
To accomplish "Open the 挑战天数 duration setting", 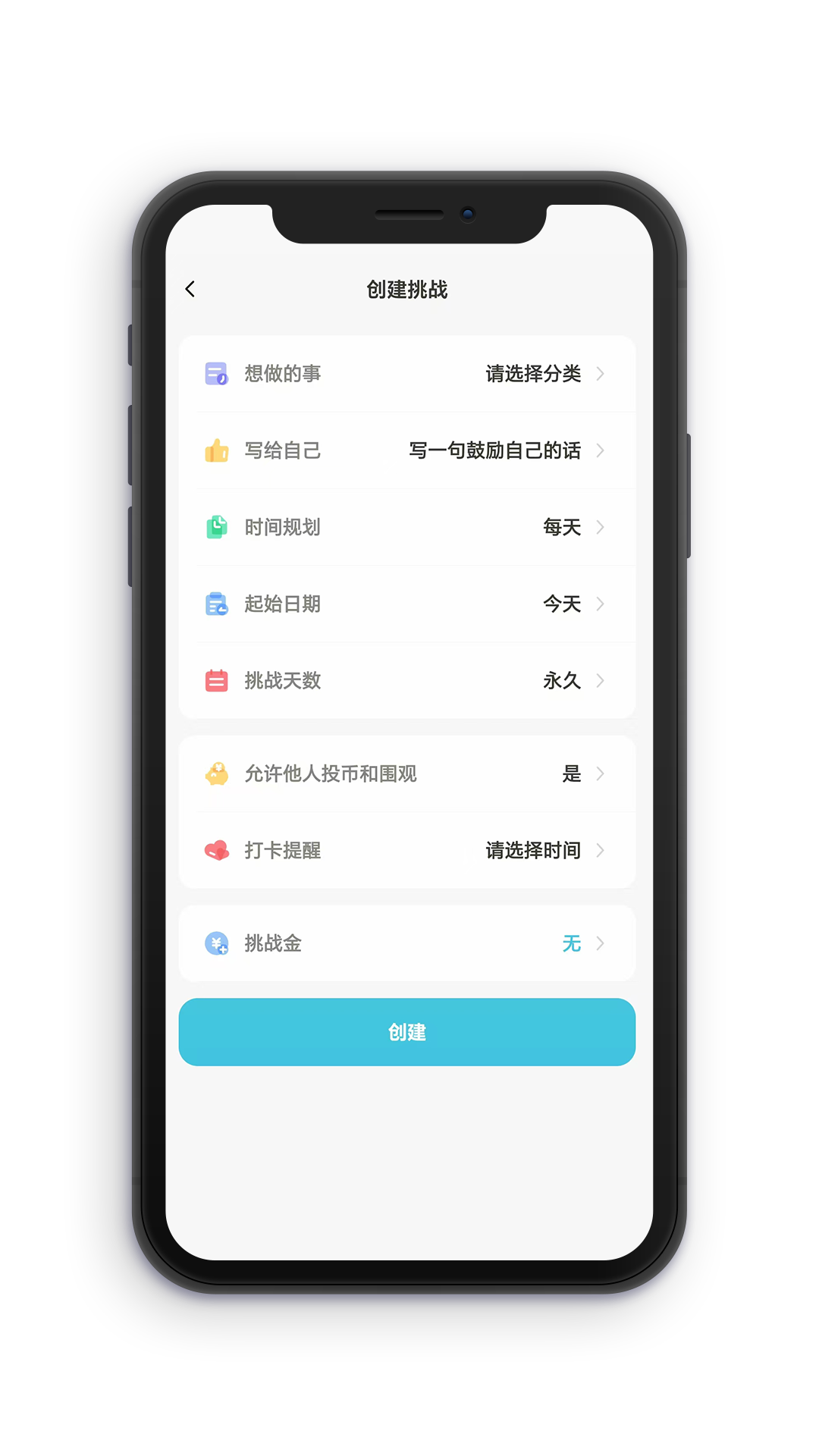I will [x=407, y=680].
